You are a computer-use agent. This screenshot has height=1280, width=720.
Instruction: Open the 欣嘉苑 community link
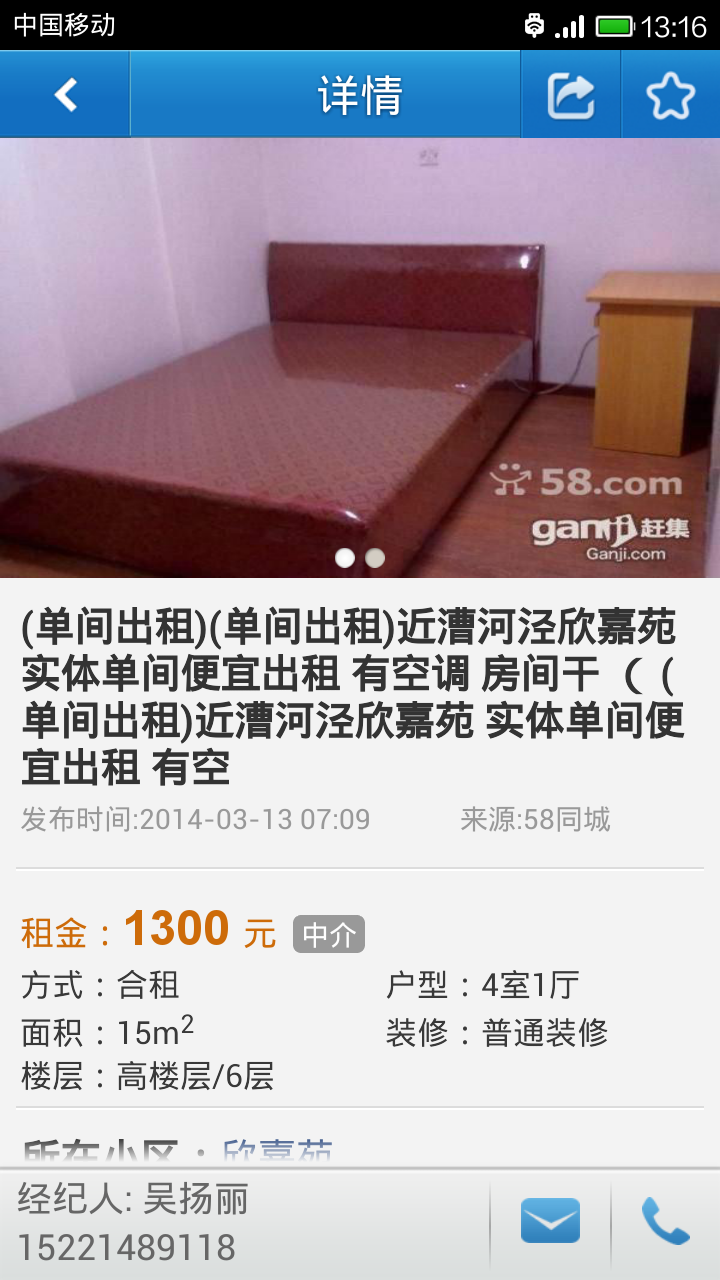point(277,1153)
